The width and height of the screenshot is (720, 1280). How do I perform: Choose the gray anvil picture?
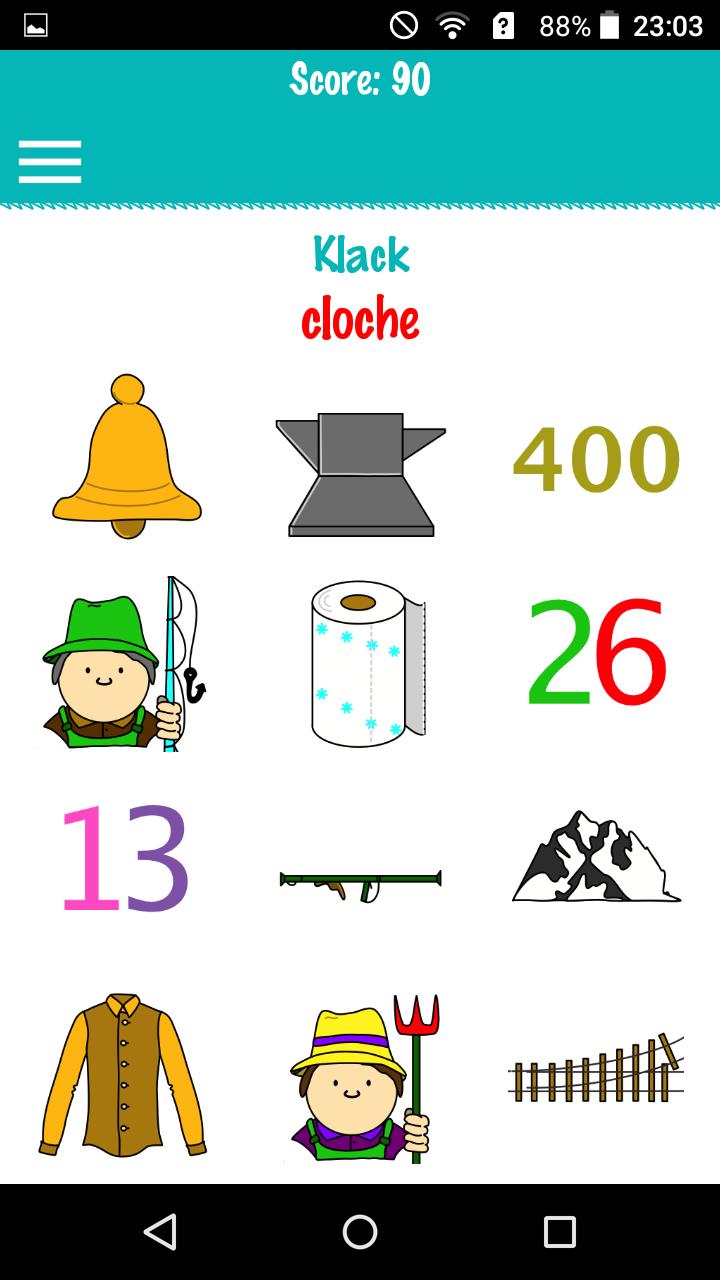(360, 474)
